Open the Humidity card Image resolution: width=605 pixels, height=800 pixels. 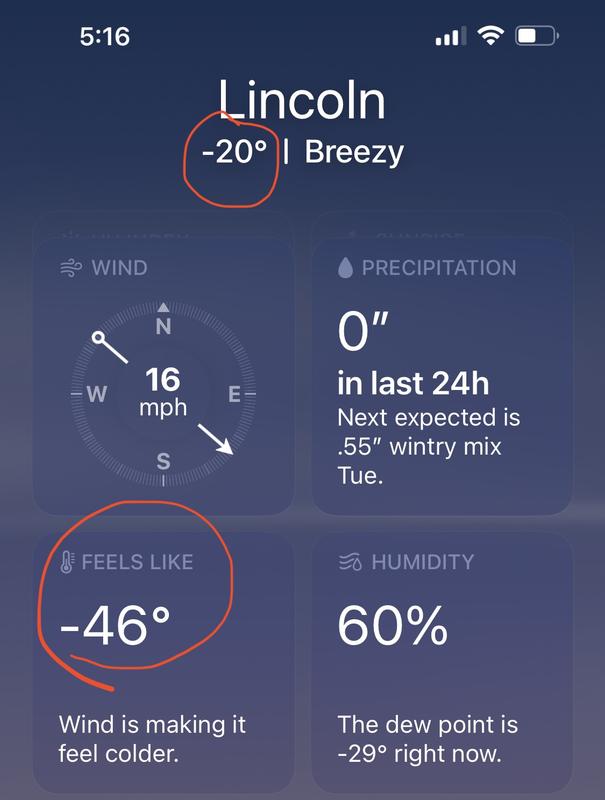coord(441,660)
